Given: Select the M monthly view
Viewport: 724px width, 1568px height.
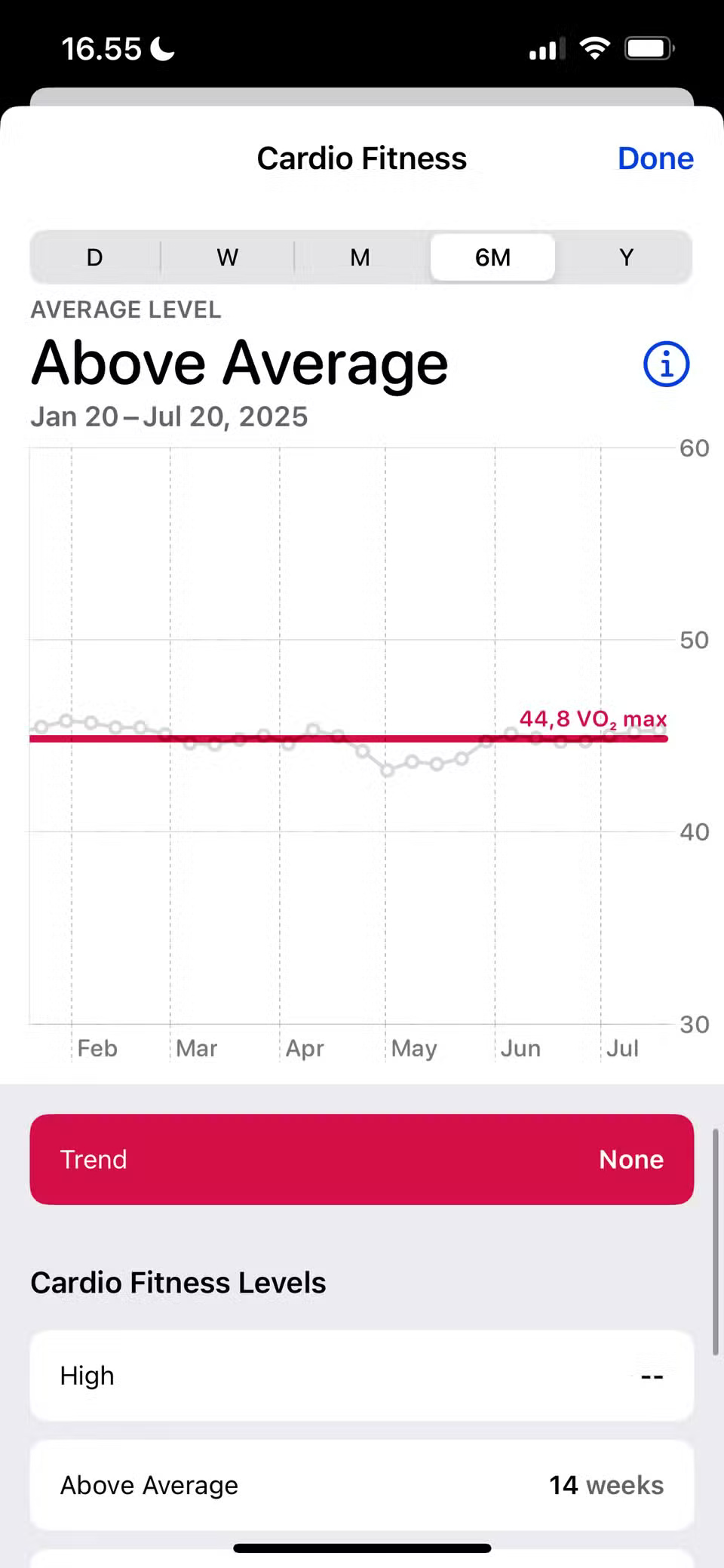Looking at the screenshot, I should (360, 257).
